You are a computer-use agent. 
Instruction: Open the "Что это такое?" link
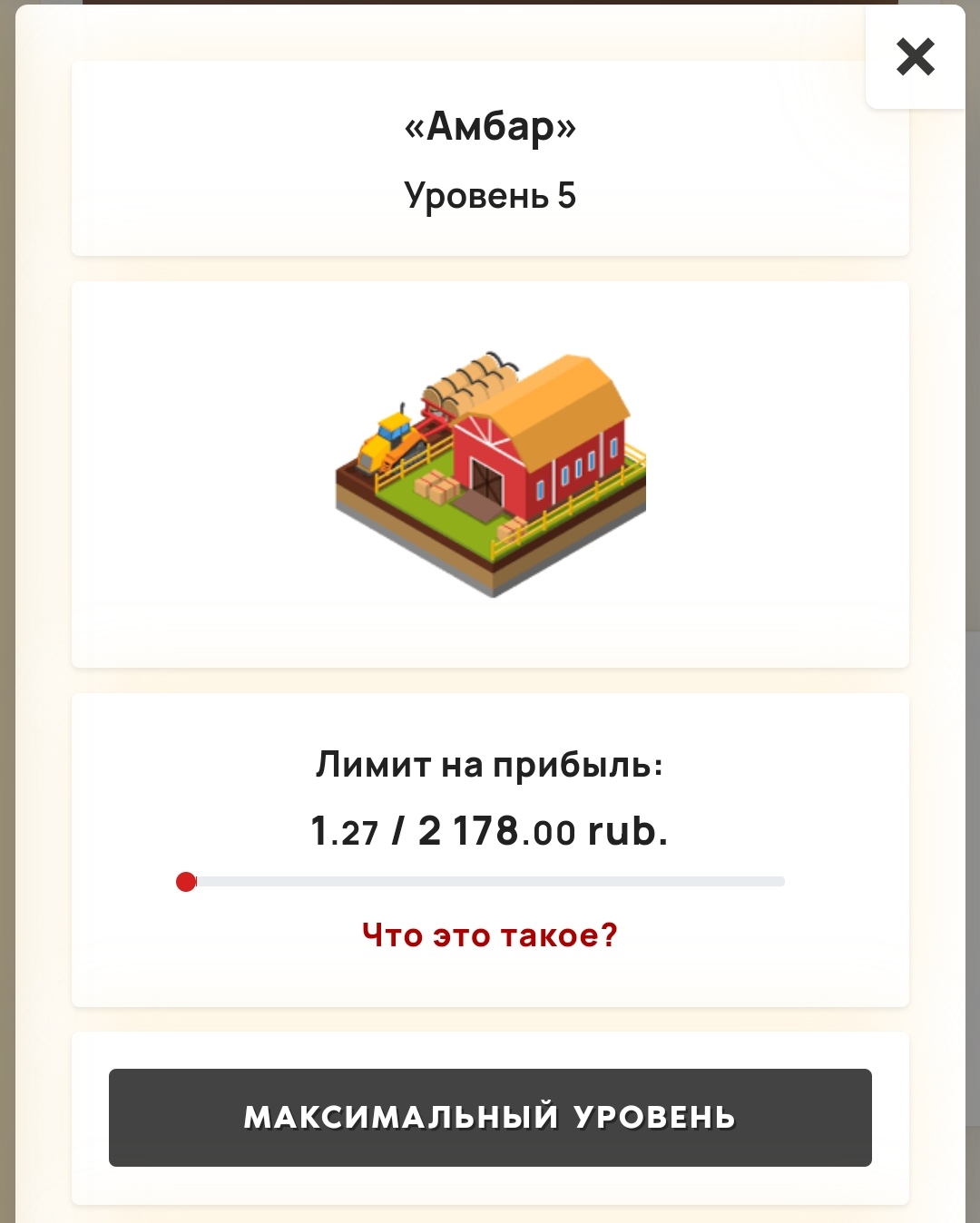tap(490, 934)
